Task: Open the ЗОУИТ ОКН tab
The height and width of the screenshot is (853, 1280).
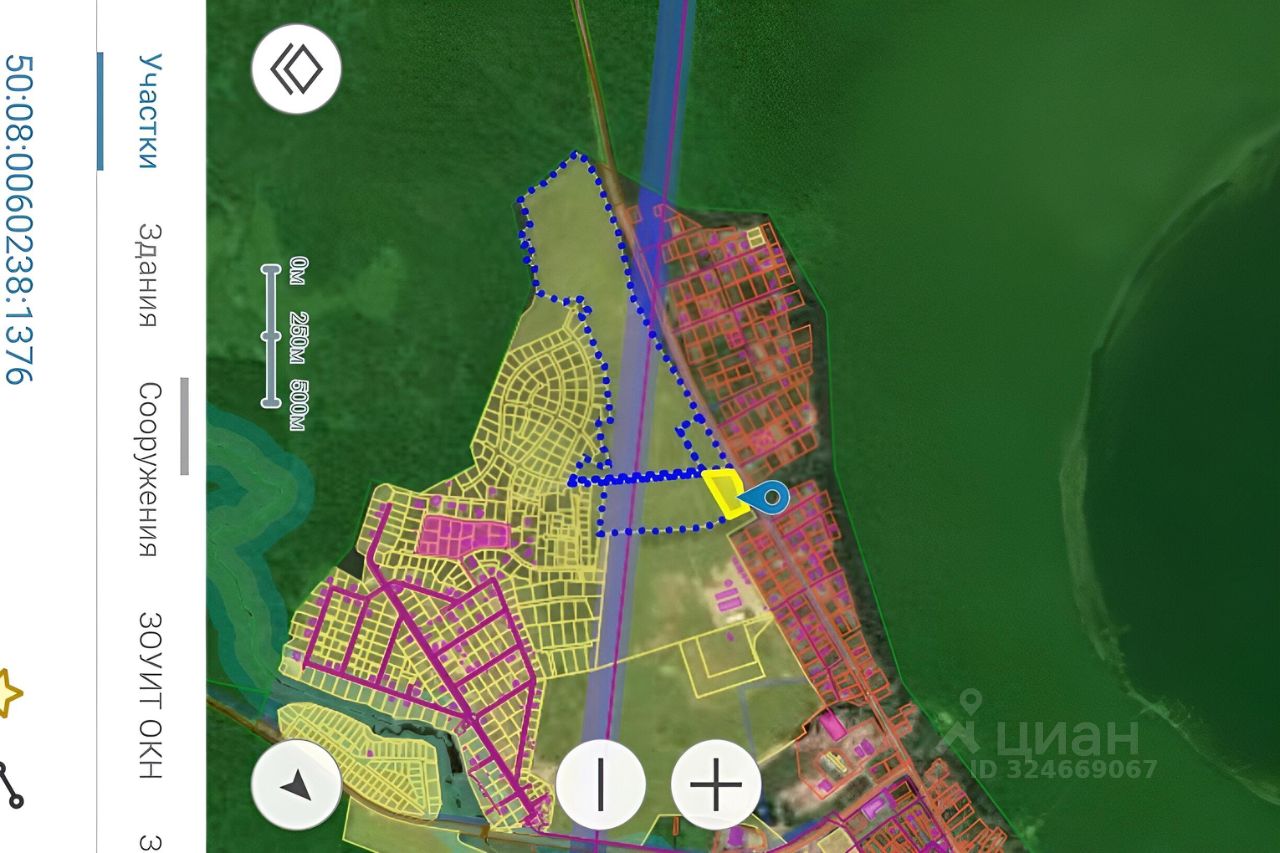Action: (149, 695)
